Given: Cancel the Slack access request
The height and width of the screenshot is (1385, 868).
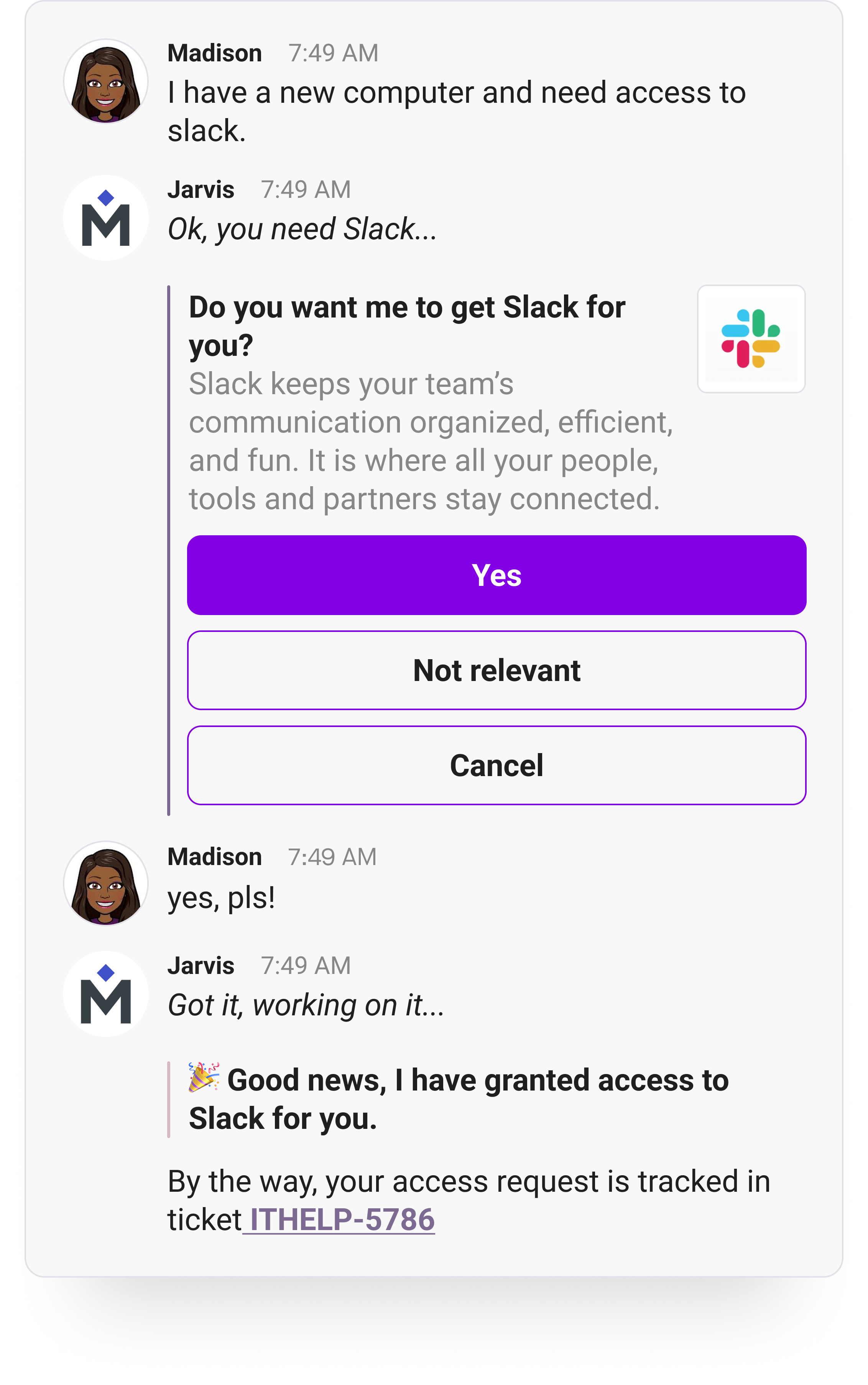Looking at the screenshot, I should (496, 765).
